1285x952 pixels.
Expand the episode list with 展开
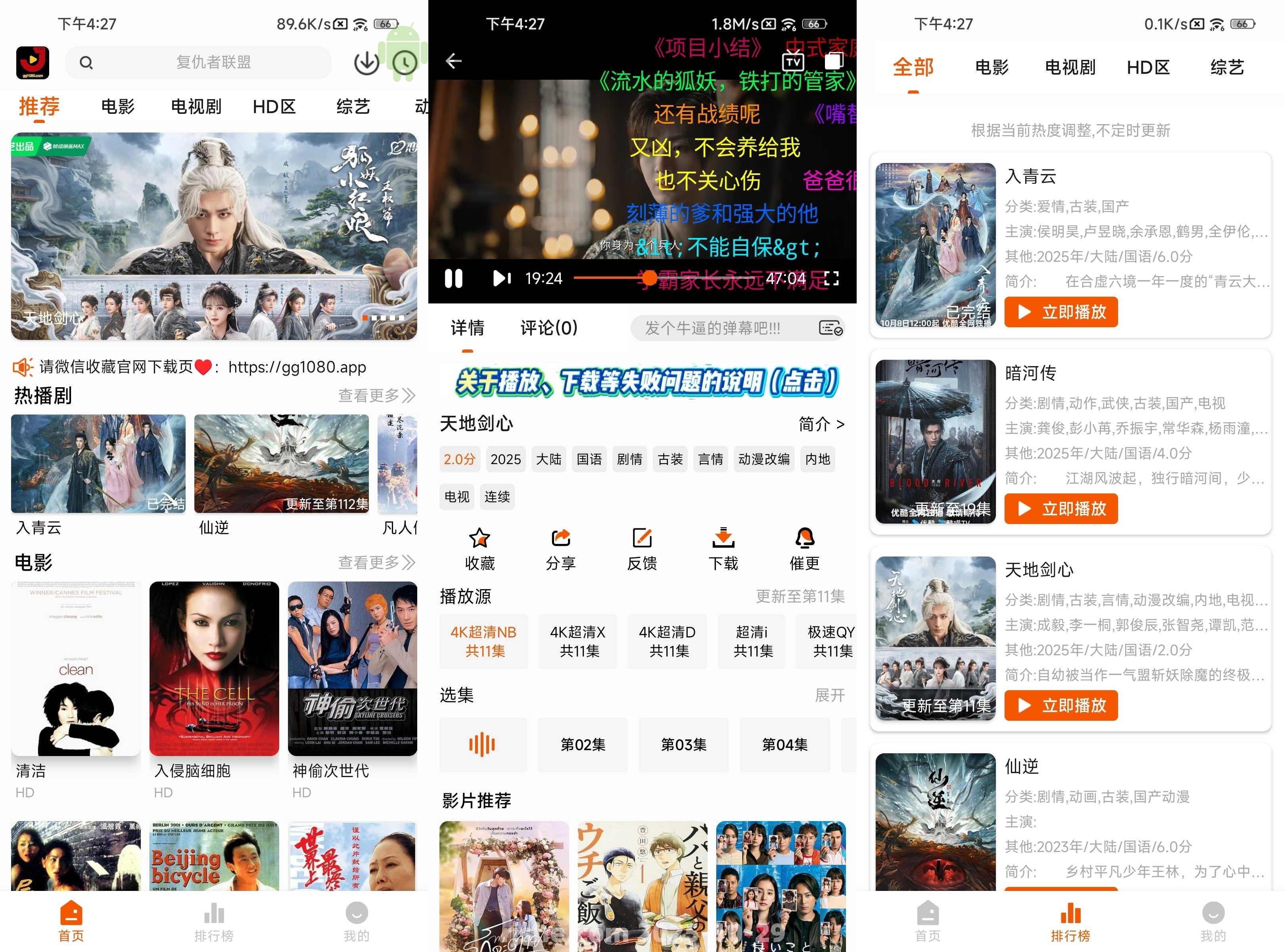[x=829, y=695]
